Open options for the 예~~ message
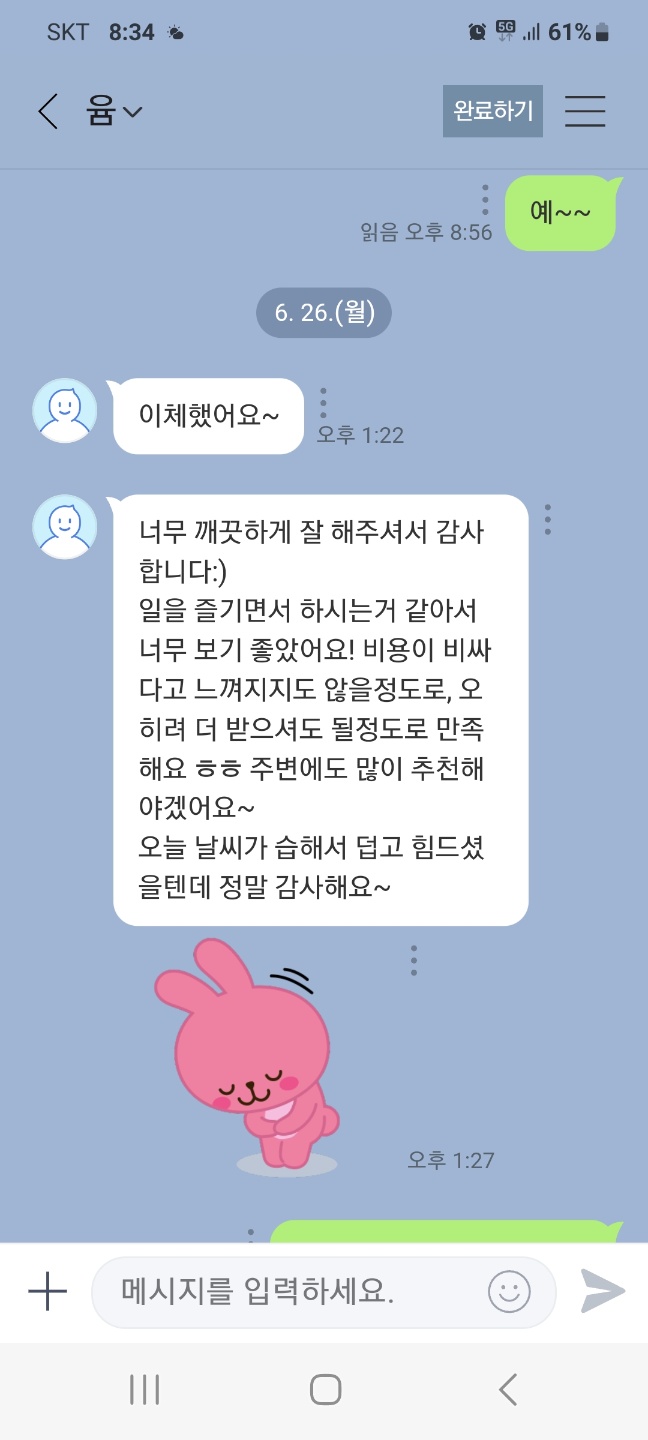 click(x=485, y=200)
